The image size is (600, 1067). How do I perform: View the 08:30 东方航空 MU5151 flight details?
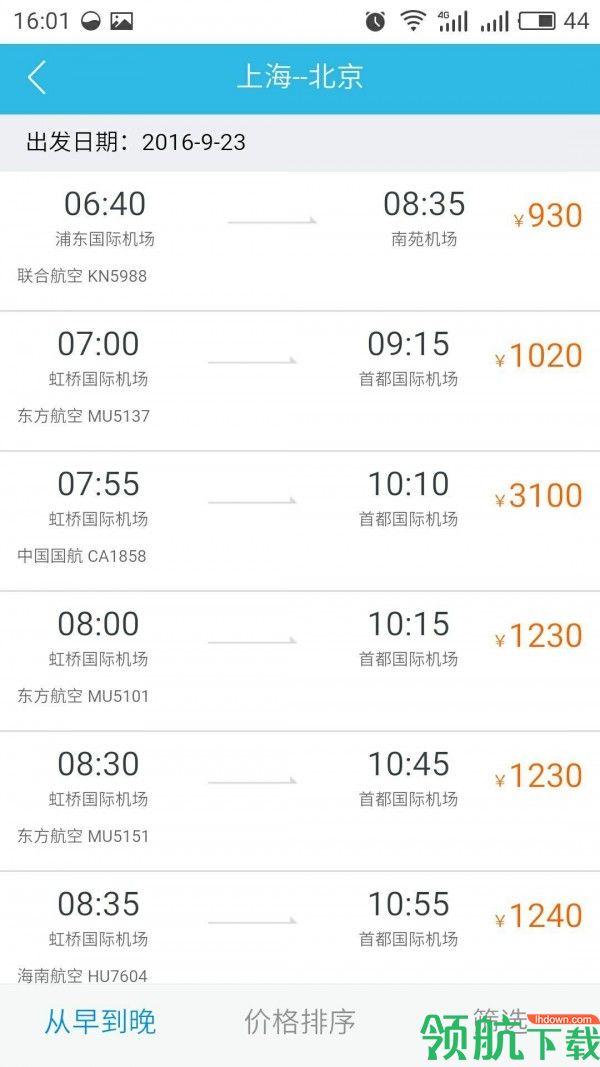(300, 800)
